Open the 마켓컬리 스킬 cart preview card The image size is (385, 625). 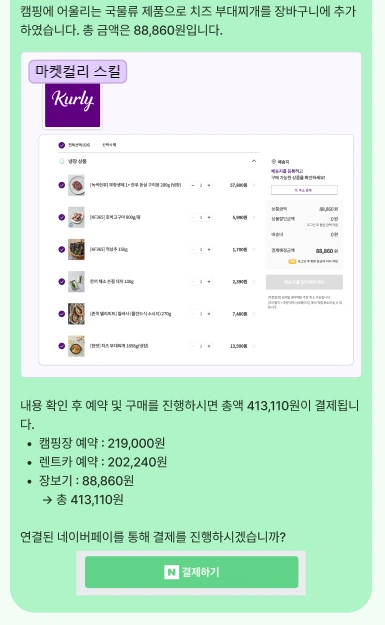click(191, 214)
